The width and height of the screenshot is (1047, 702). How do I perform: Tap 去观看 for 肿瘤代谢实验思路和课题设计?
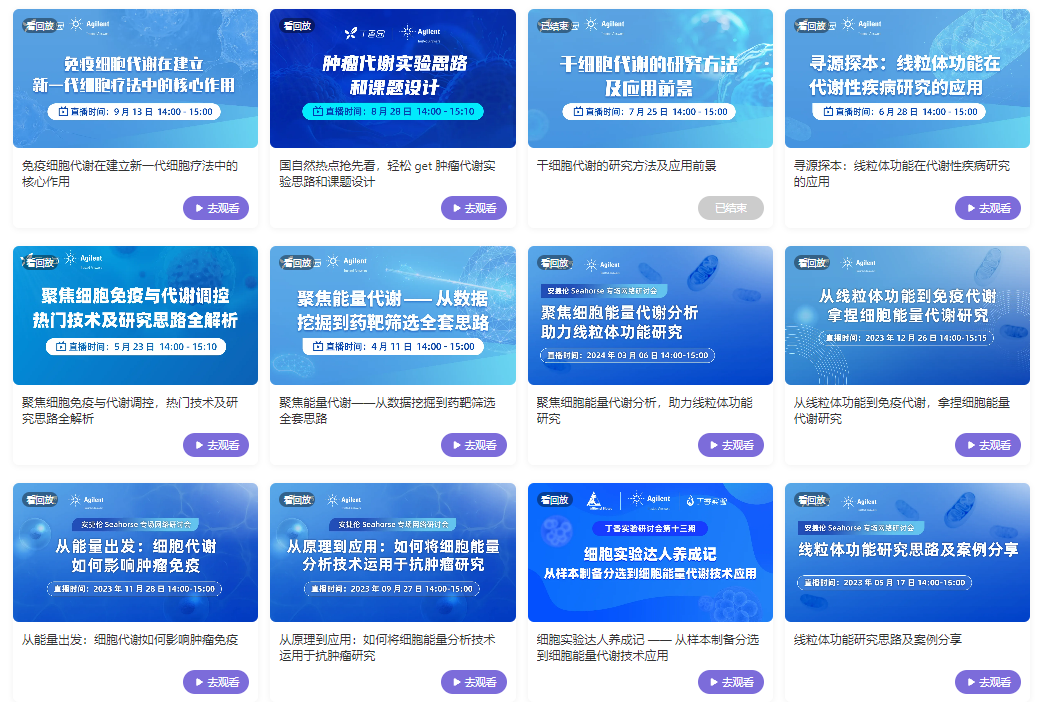point(473,208)
